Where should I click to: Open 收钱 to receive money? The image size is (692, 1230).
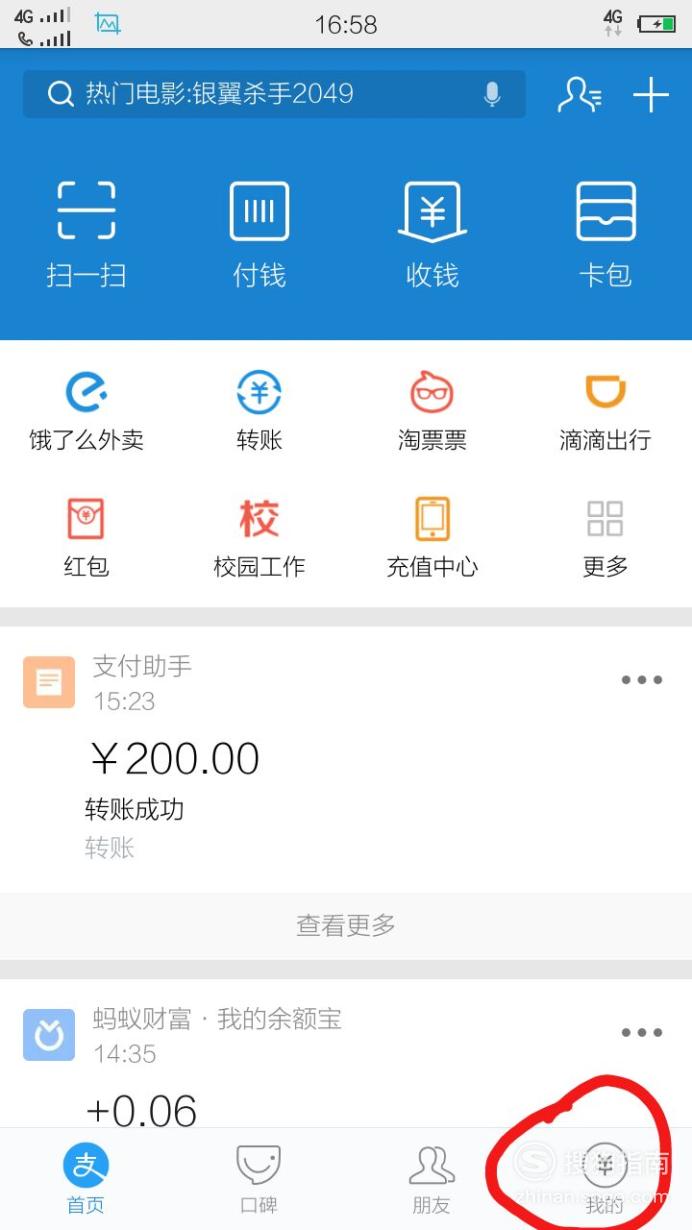click(432, 234)
